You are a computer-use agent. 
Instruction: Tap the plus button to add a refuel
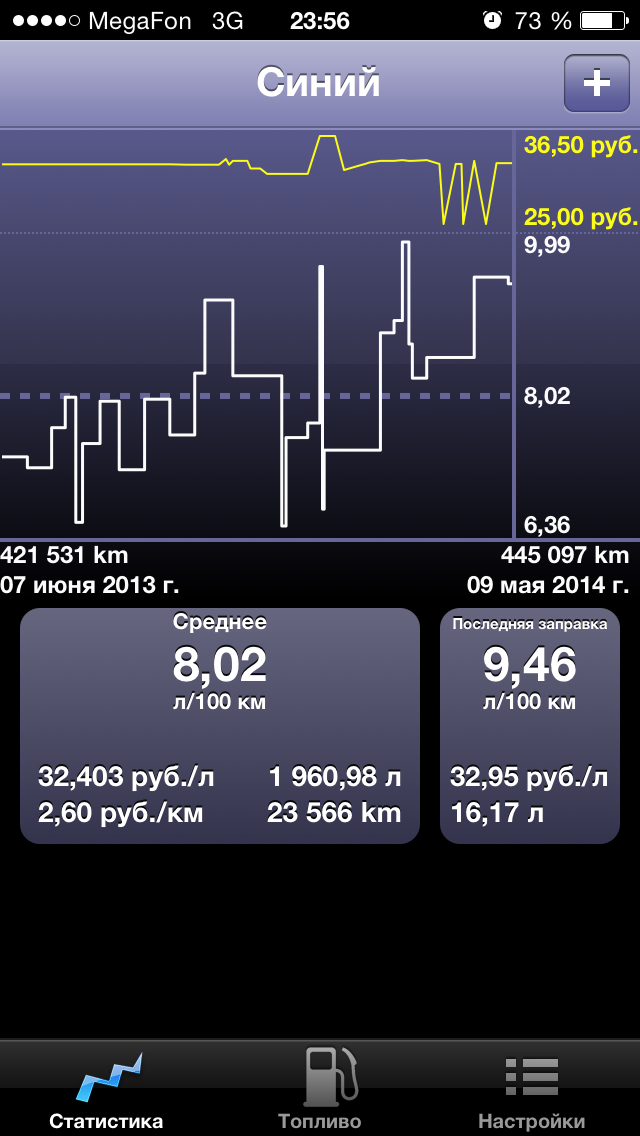(x=597, y=83)
